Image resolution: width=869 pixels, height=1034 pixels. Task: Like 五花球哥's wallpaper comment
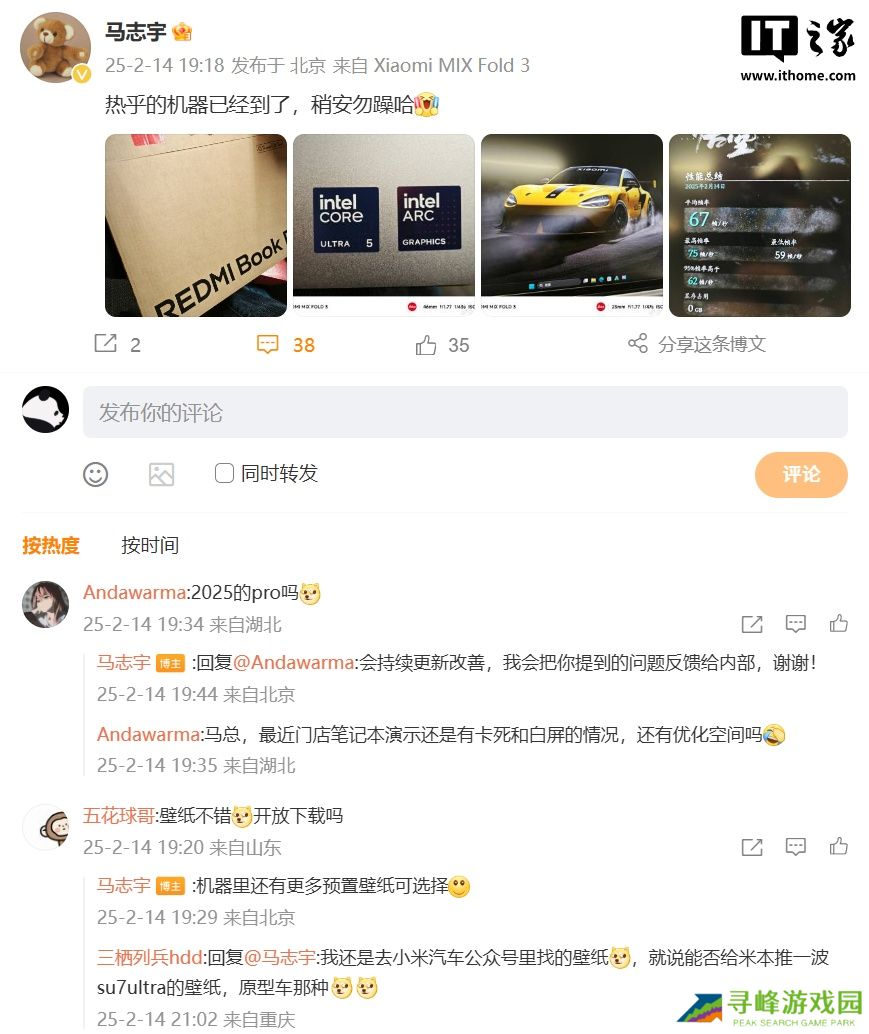838,847
